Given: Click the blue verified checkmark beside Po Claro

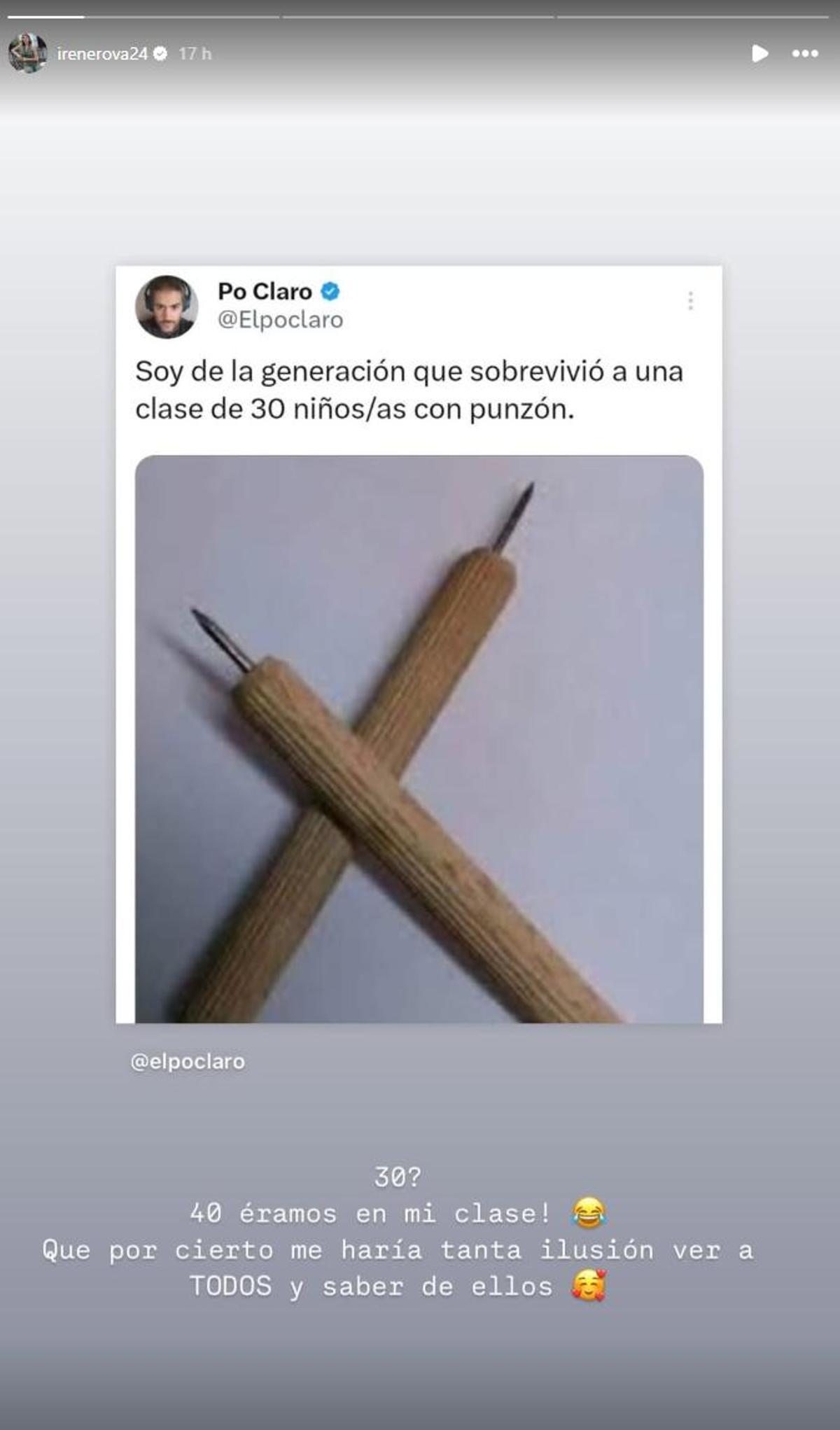Looking at the screenshot, I should (330, 293).
